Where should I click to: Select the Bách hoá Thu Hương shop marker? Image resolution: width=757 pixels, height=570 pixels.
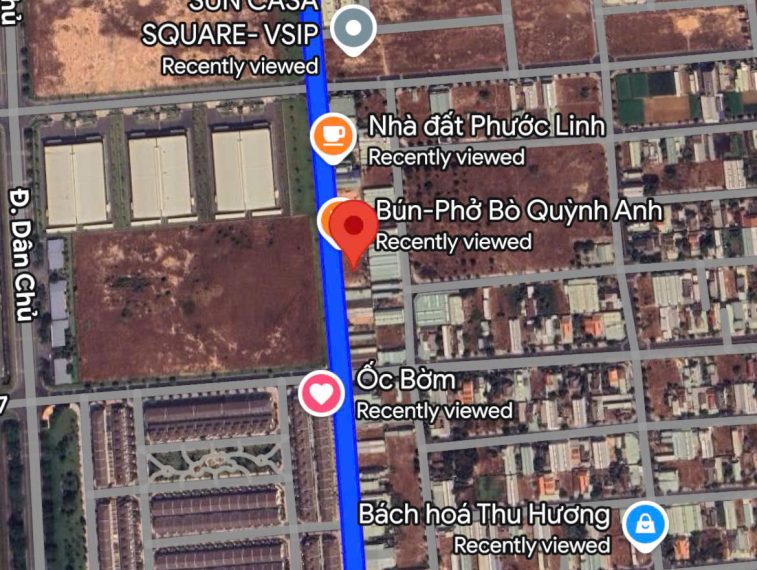645,524
